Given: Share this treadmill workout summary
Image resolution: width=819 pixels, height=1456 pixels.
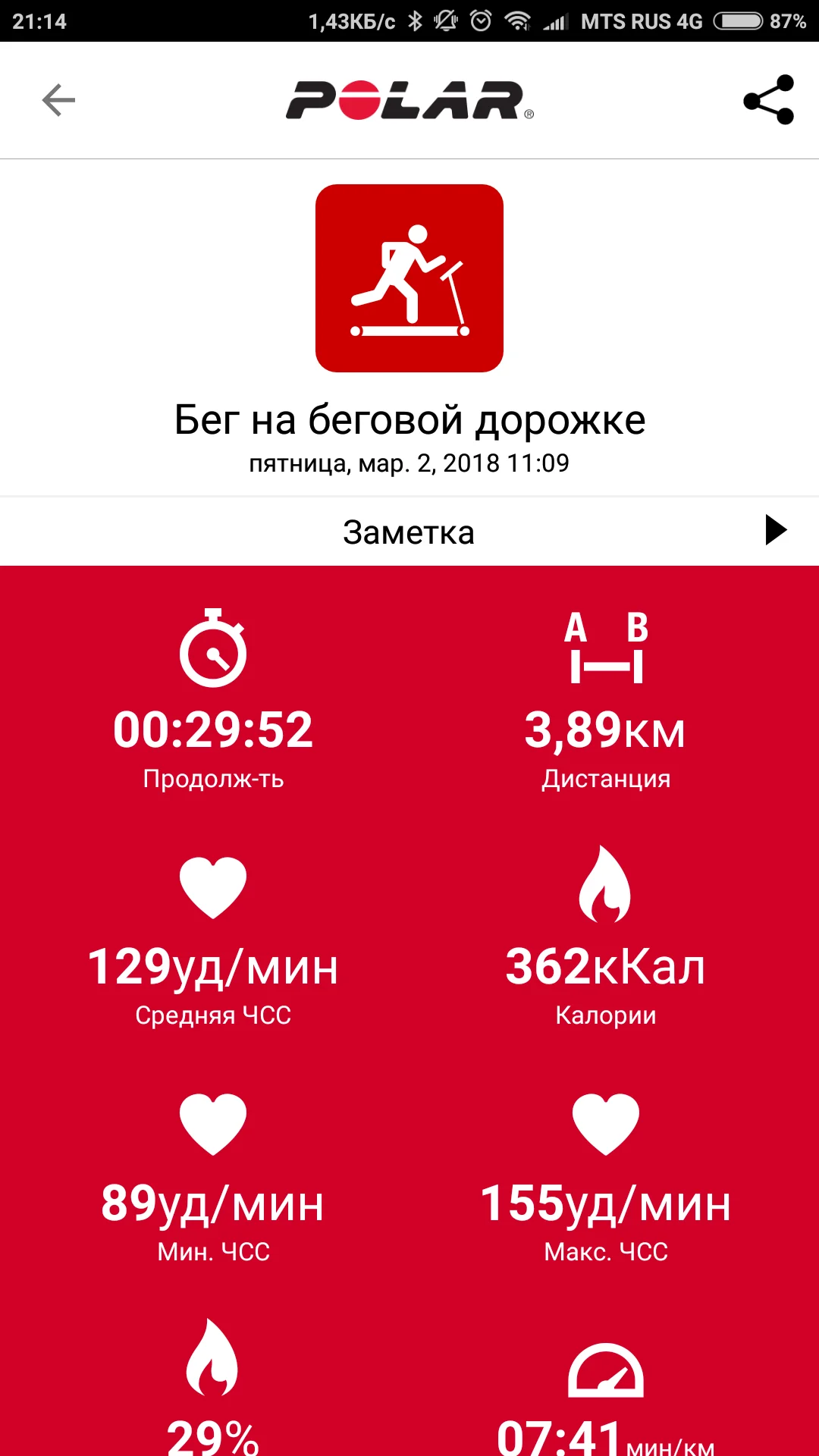Looking at the screenshot, I should (x=768, y=100).
